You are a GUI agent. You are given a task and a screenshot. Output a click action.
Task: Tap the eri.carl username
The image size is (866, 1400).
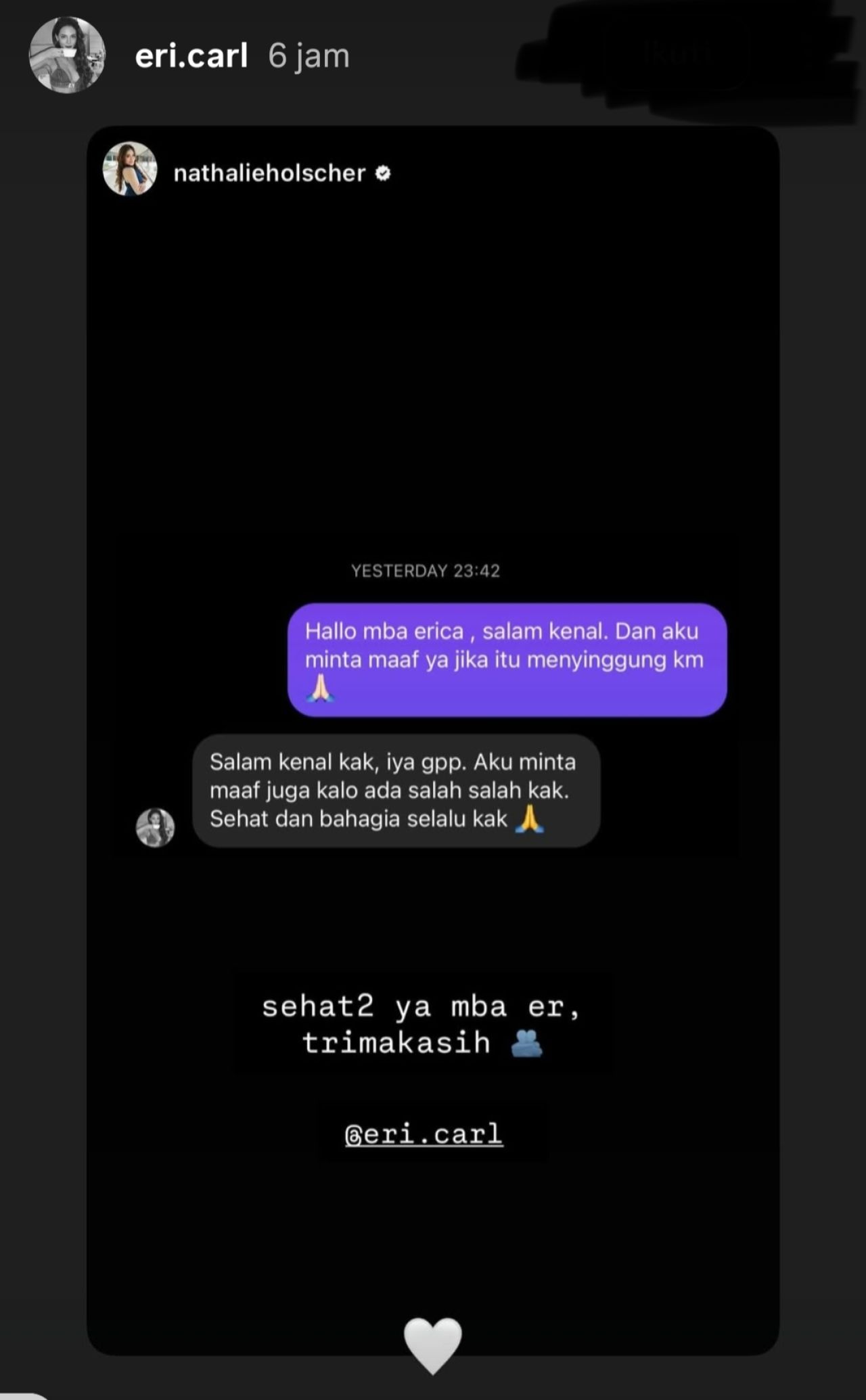(x=191, y=55)
